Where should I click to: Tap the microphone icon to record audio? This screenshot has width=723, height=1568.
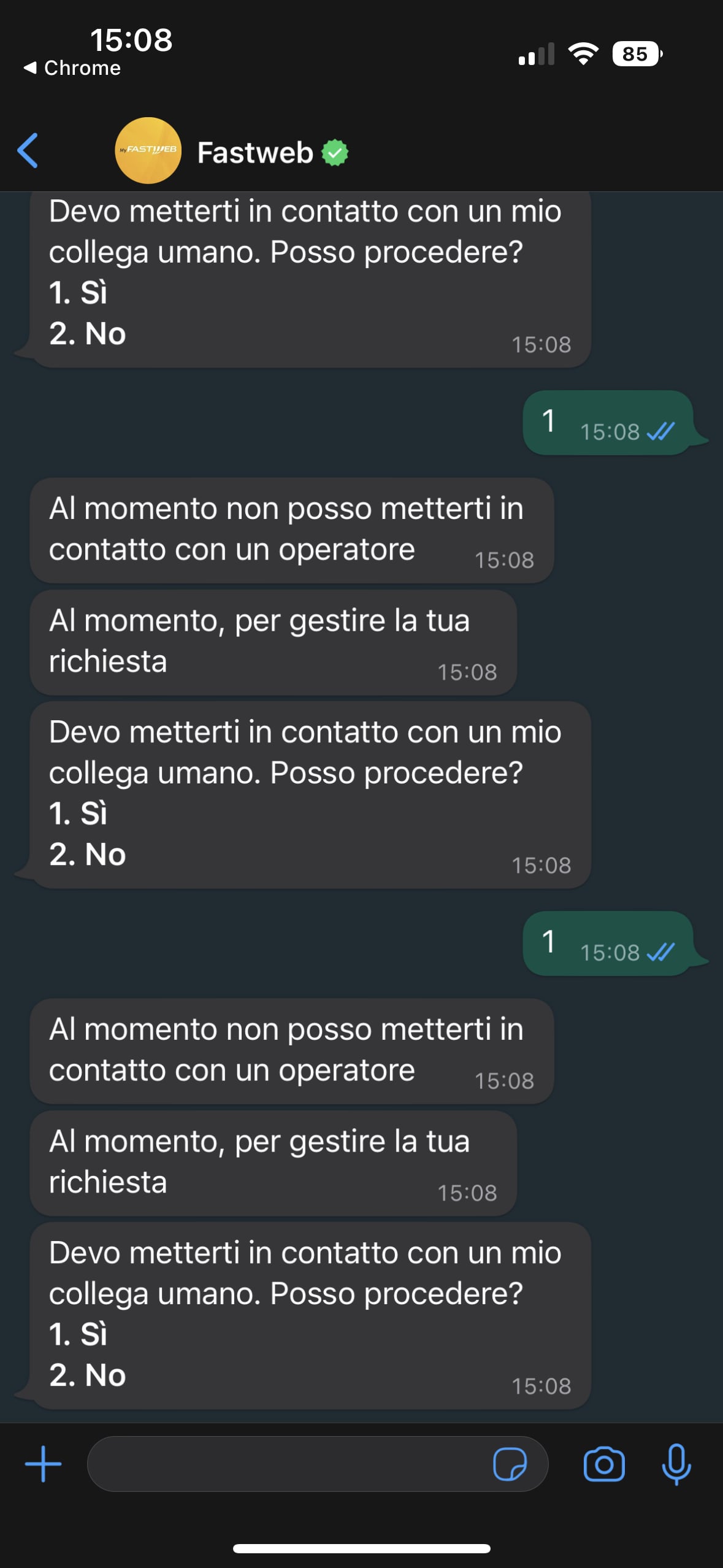[678, 1466]
